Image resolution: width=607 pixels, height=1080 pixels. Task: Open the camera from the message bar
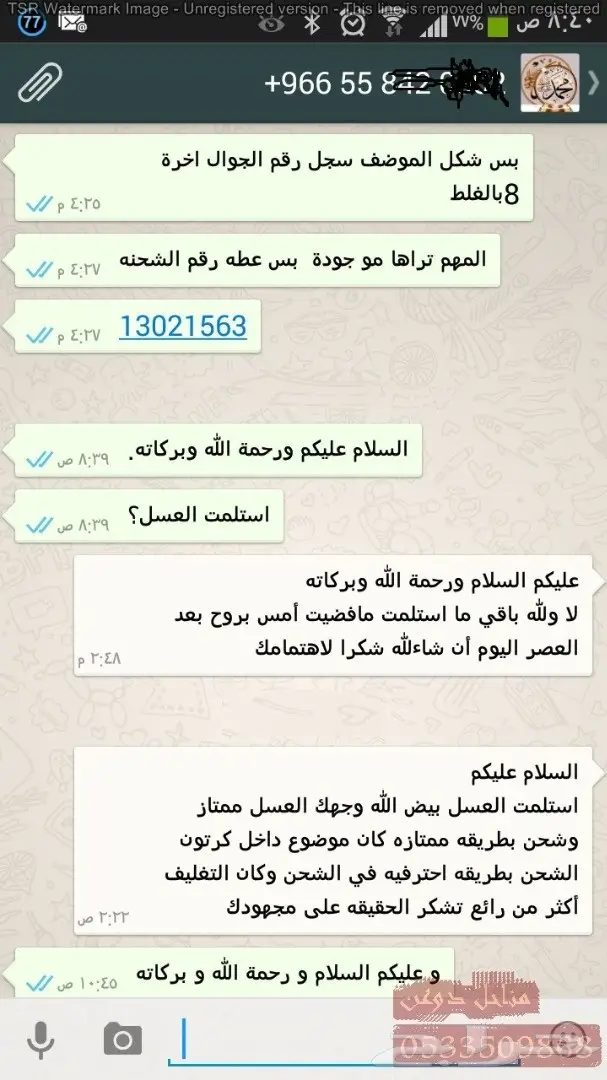pos(121,1041)
